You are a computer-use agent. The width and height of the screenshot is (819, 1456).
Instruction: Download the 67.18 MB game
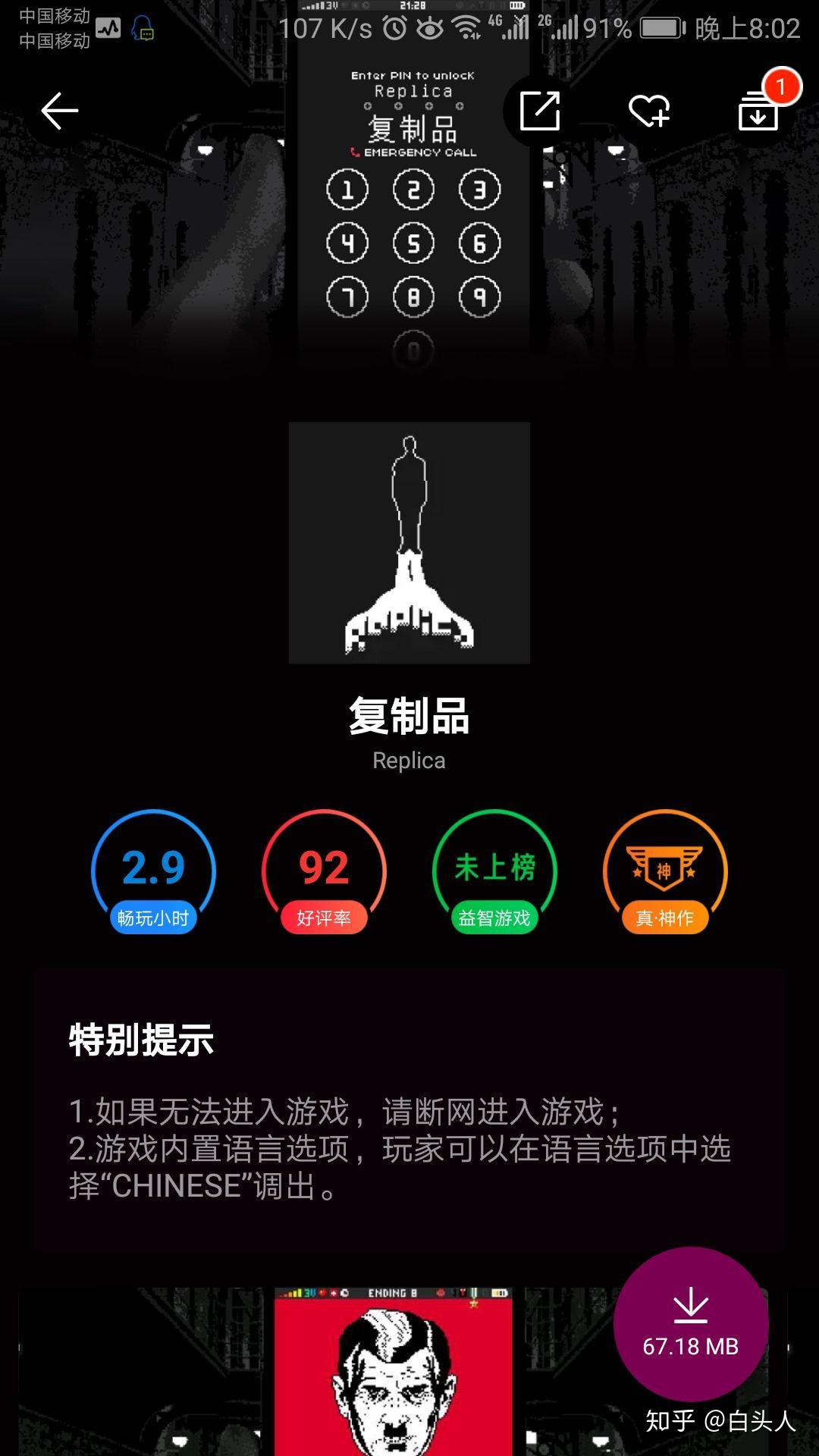690,1324
